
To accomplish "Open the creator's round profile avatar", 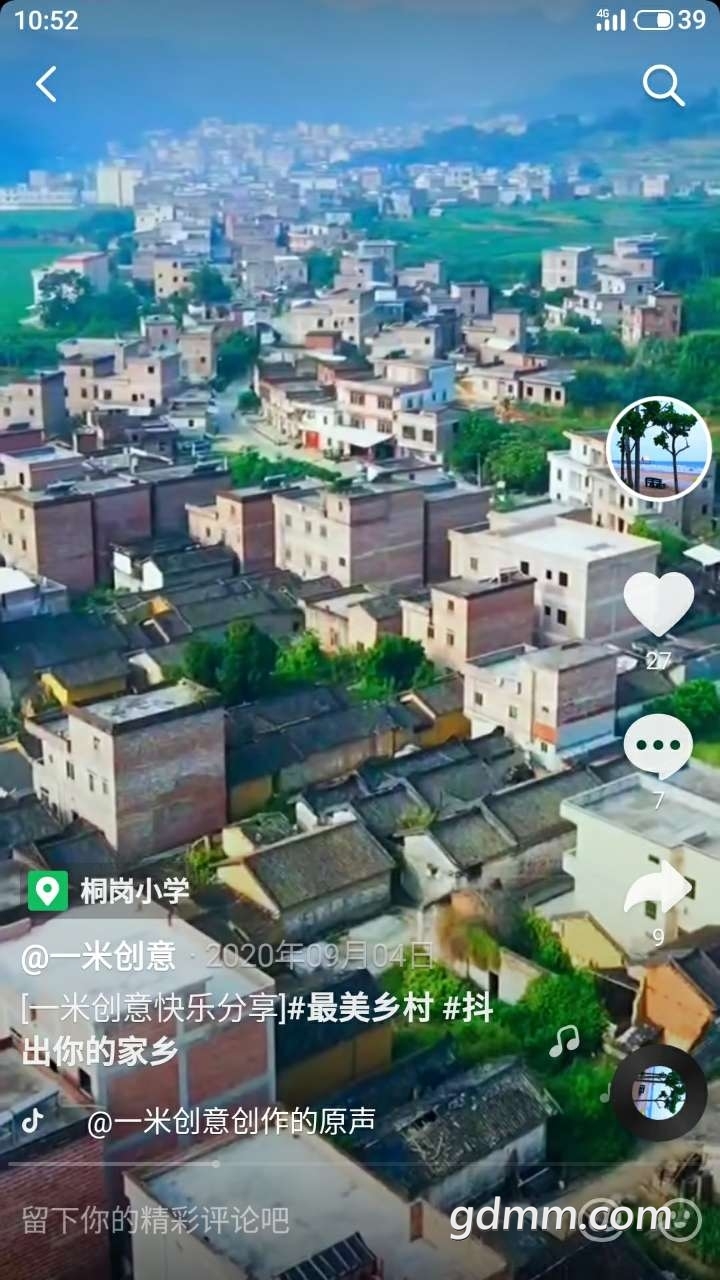I will [x=659, y=449].
